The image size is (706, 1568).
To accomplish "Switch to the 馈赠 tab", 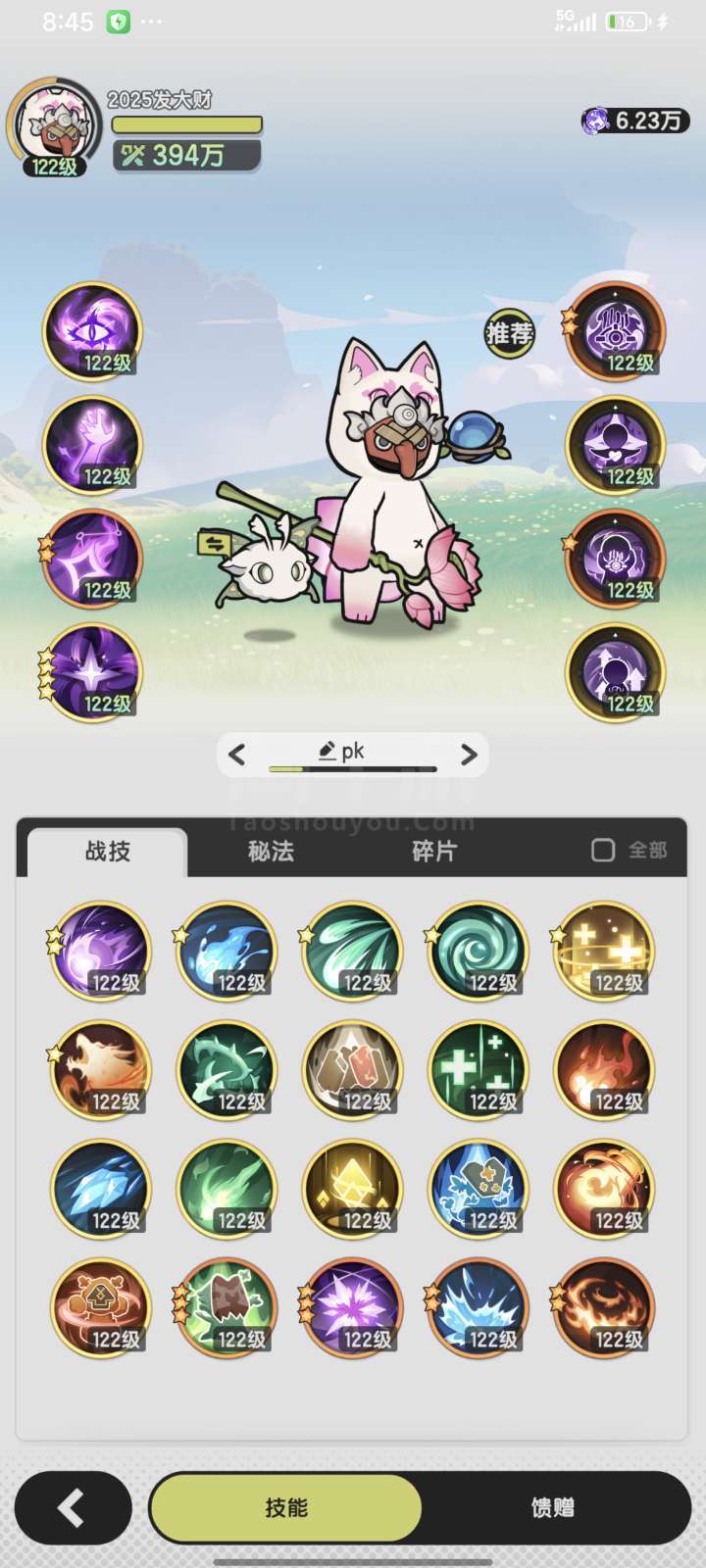I will click(x=553, y=1508).
